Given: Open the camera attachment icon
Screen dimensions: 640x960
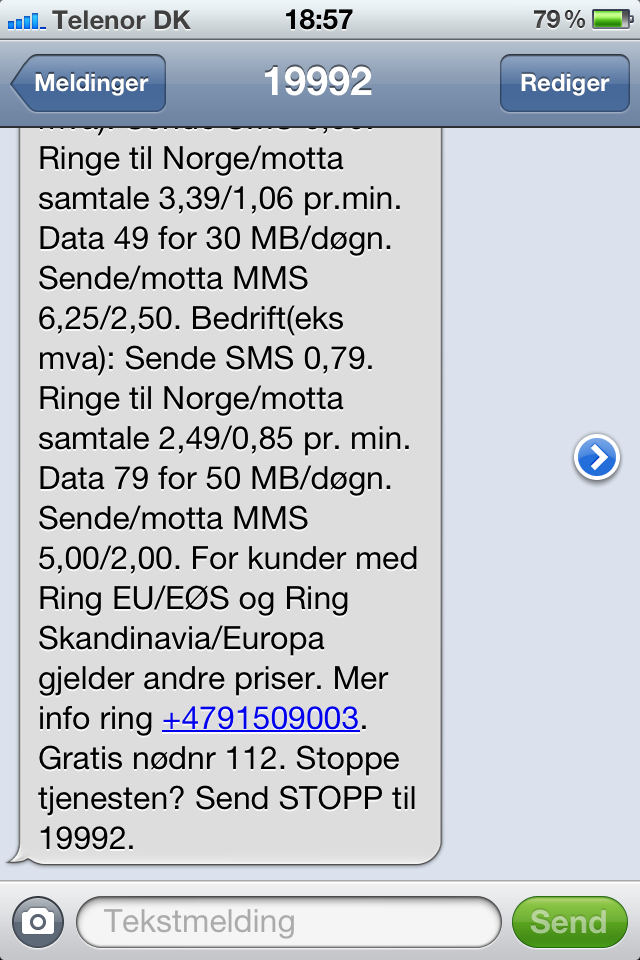Looking at the screenshot, I should [x=38, y=921].
